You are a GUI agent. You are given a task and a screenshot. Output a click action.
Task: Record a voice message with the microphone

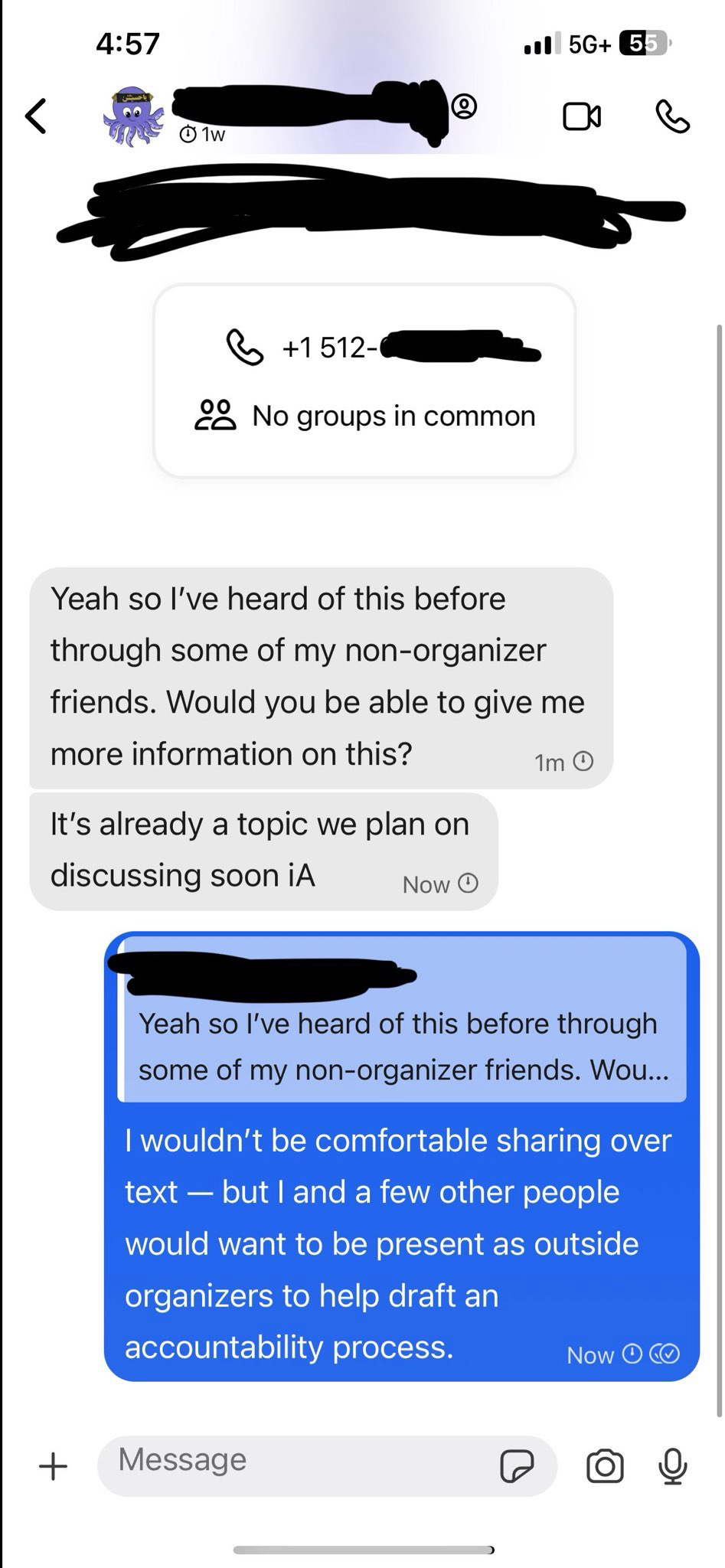click(x=673, y=1466)
